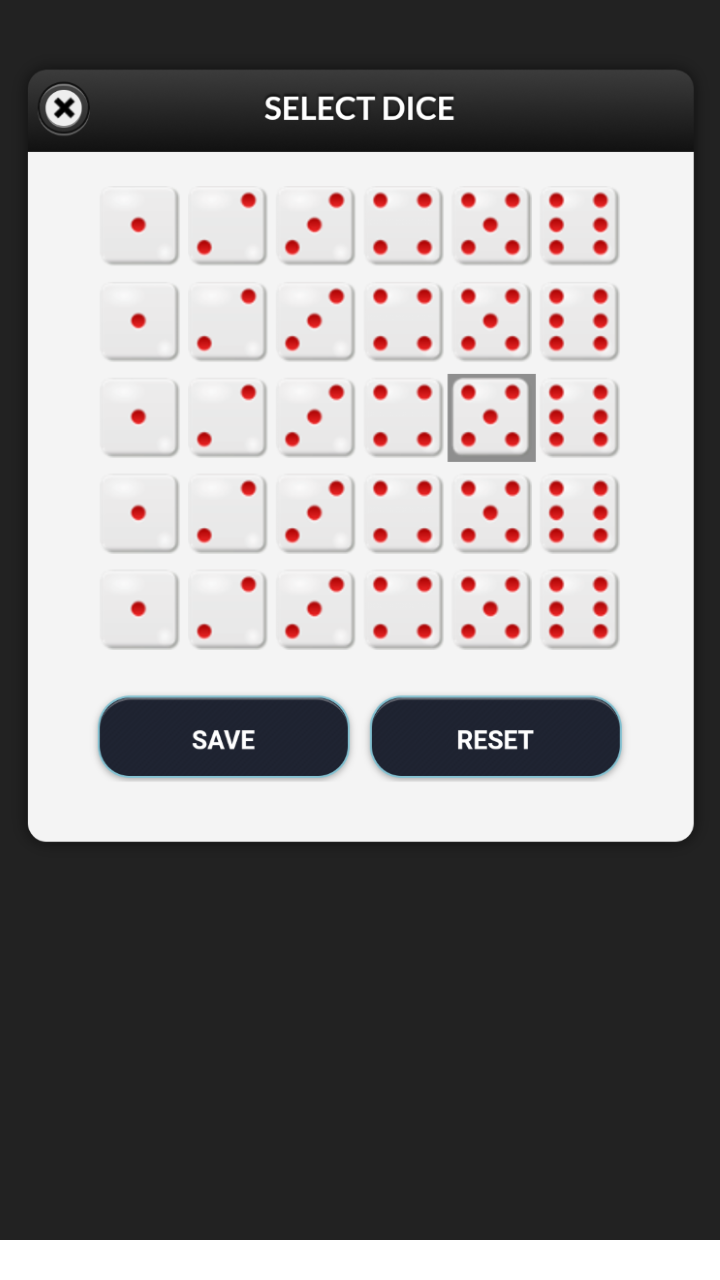Select the five-pip die in the fourth row
This screenshot has height=1280, width=720.
490,513
